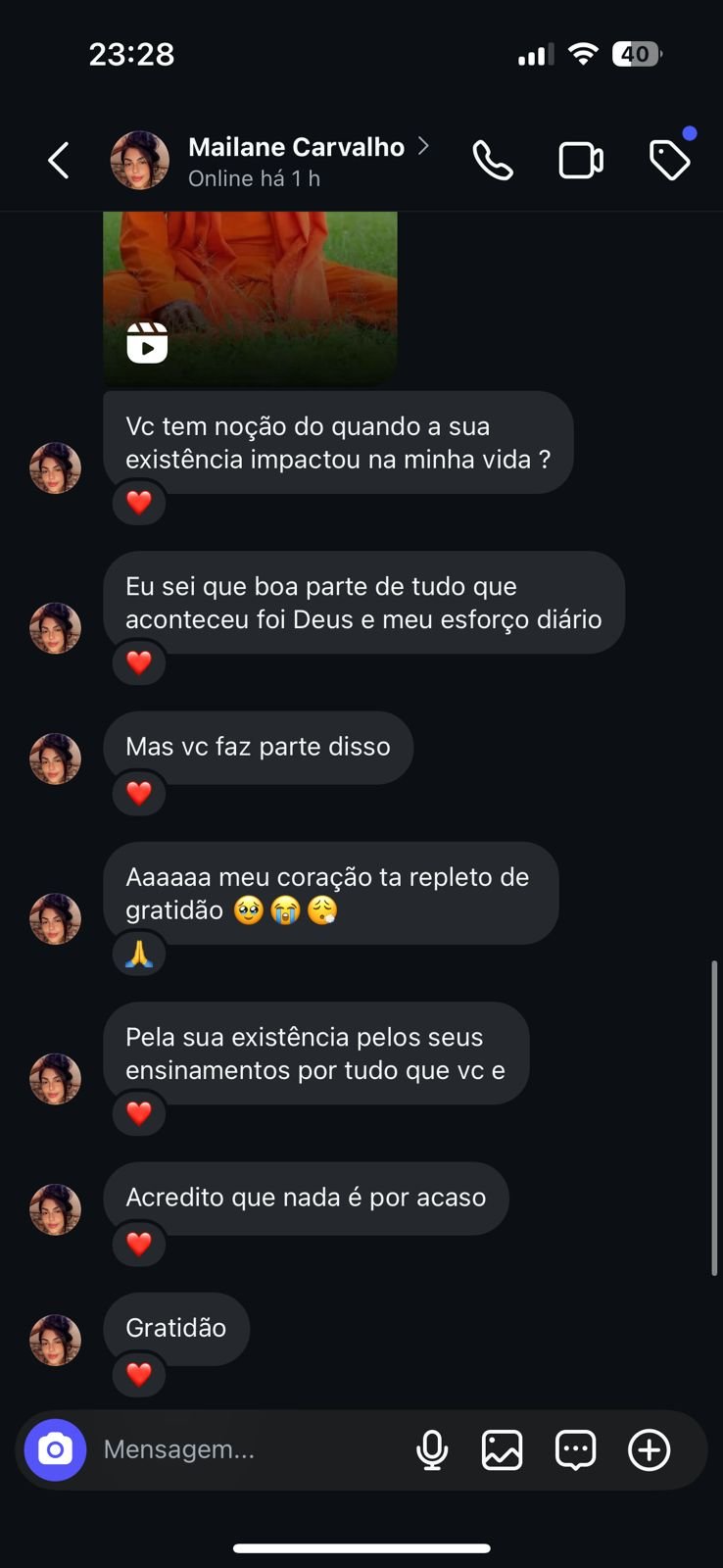Open the plus more options button
The height and width of the screenshot is (1568, 723).
click(649, 1449)
